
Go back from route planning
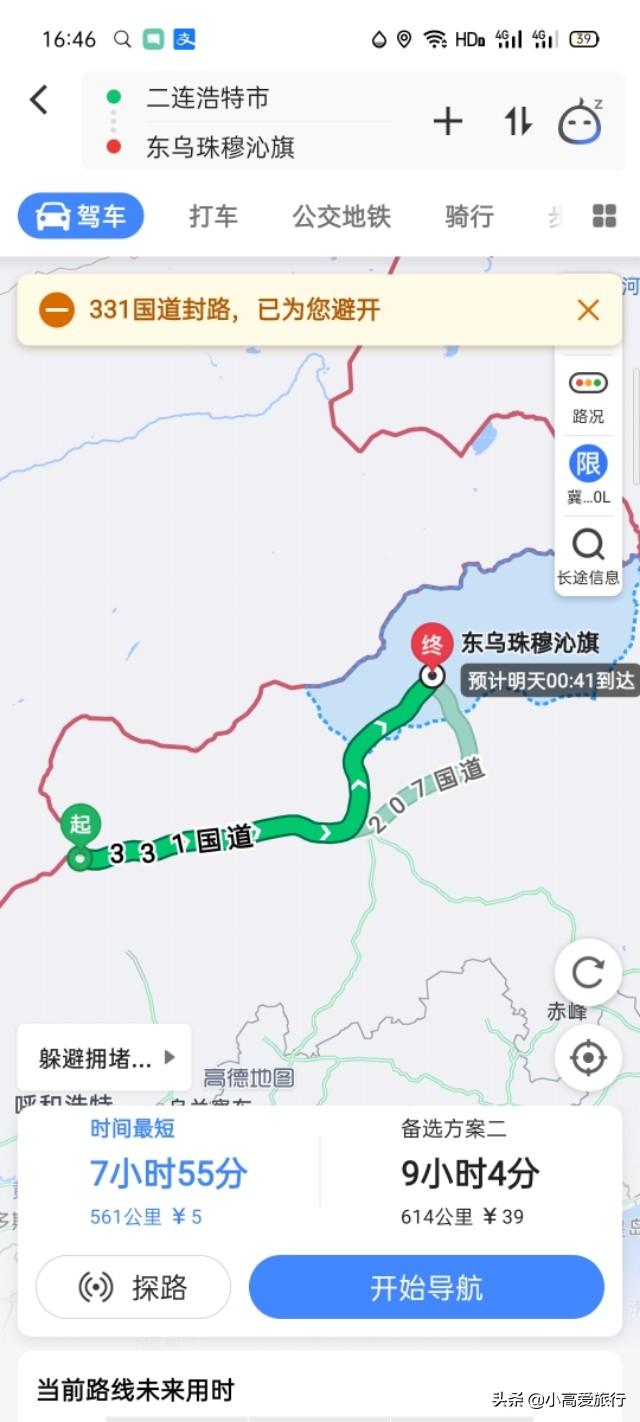(x=38, y=99)
